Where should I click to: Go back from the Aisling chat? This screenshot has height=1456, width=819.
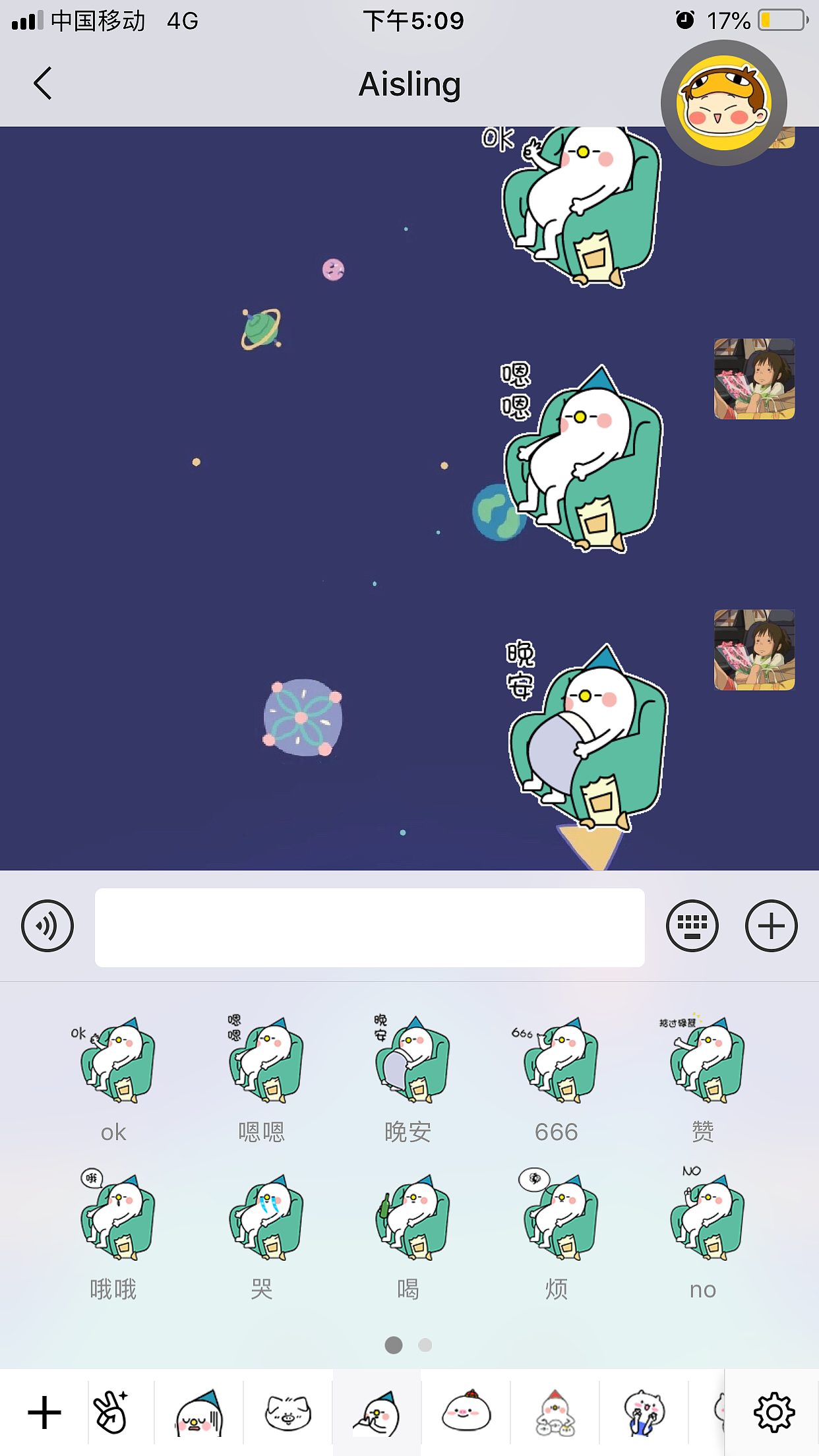[x=43, y=84]
